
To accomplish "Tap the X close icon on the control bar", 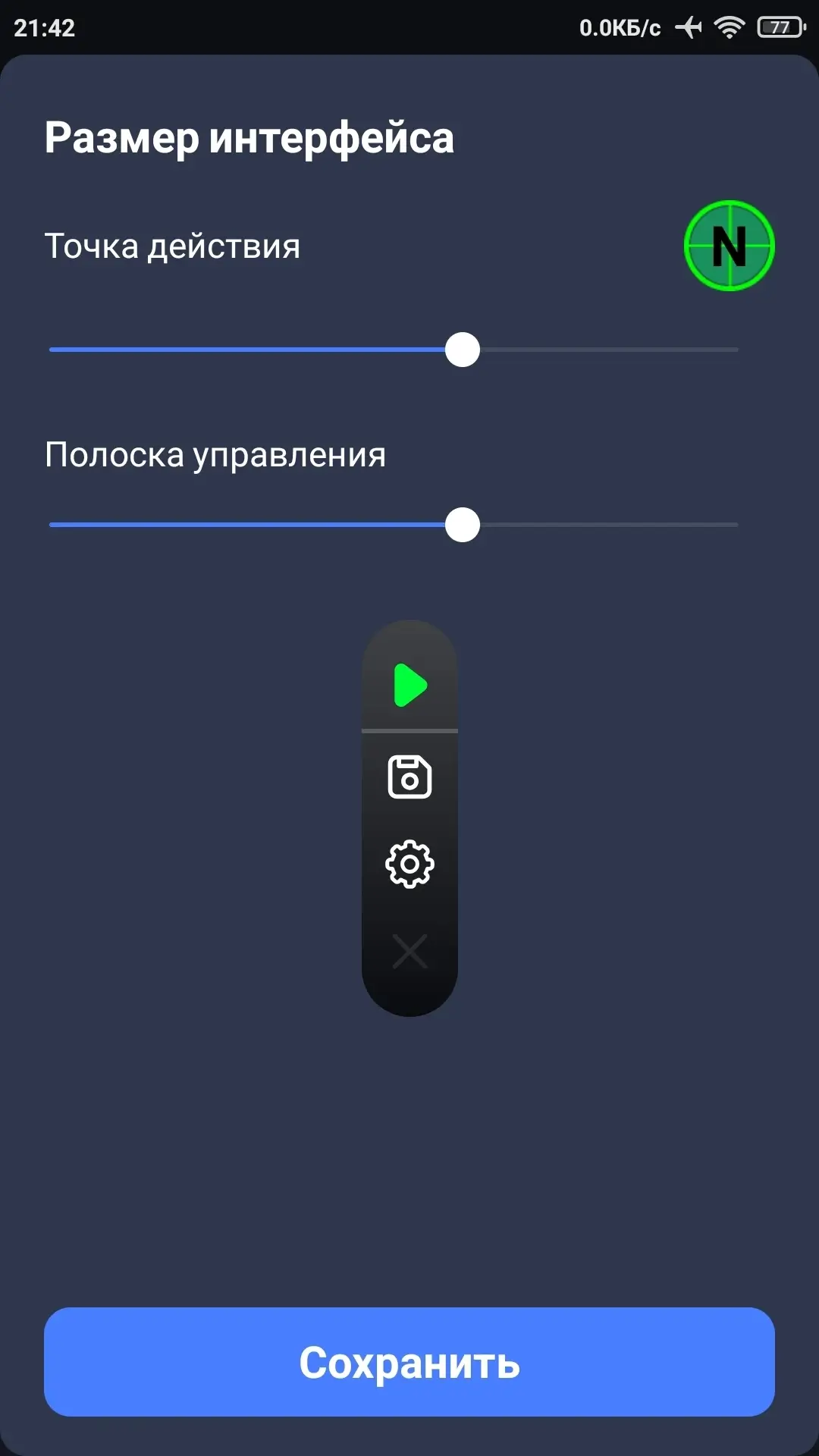I will [x=409, y=951].
